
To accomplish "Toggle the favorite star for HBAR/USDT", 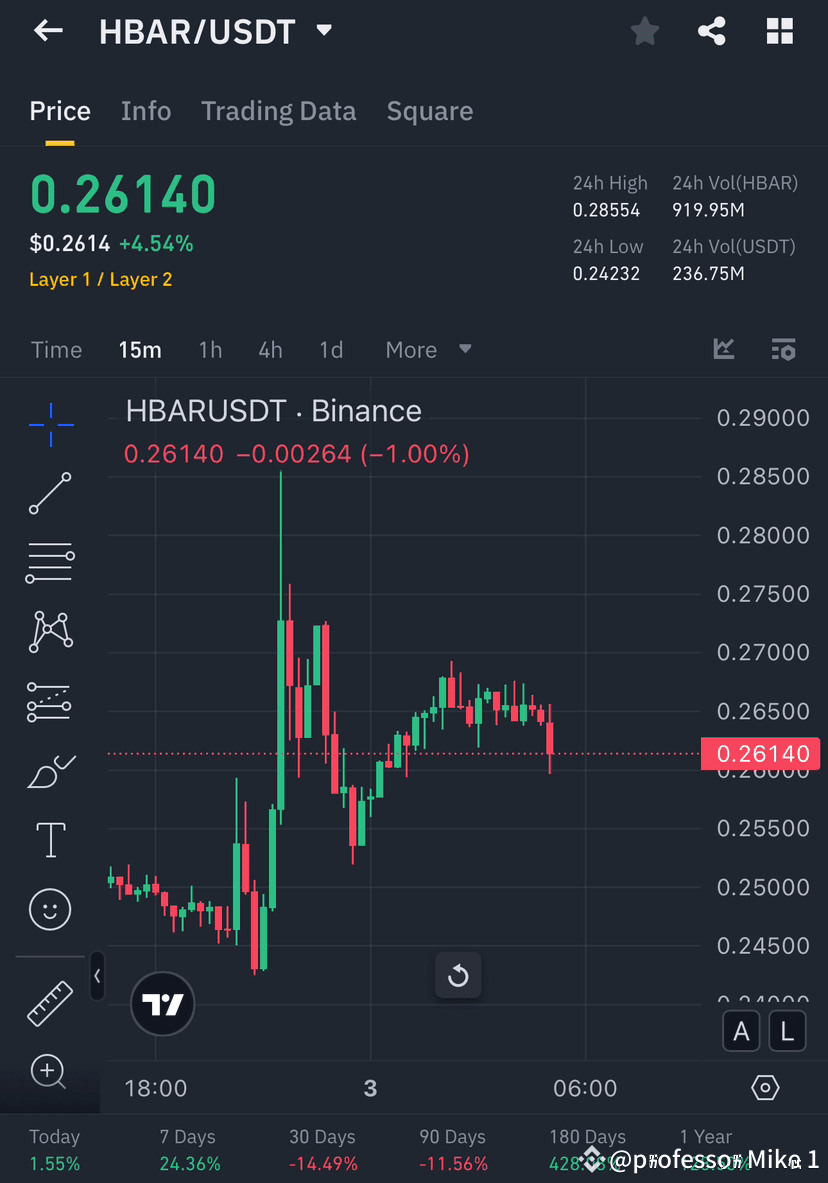I will [x=644, y=31].
